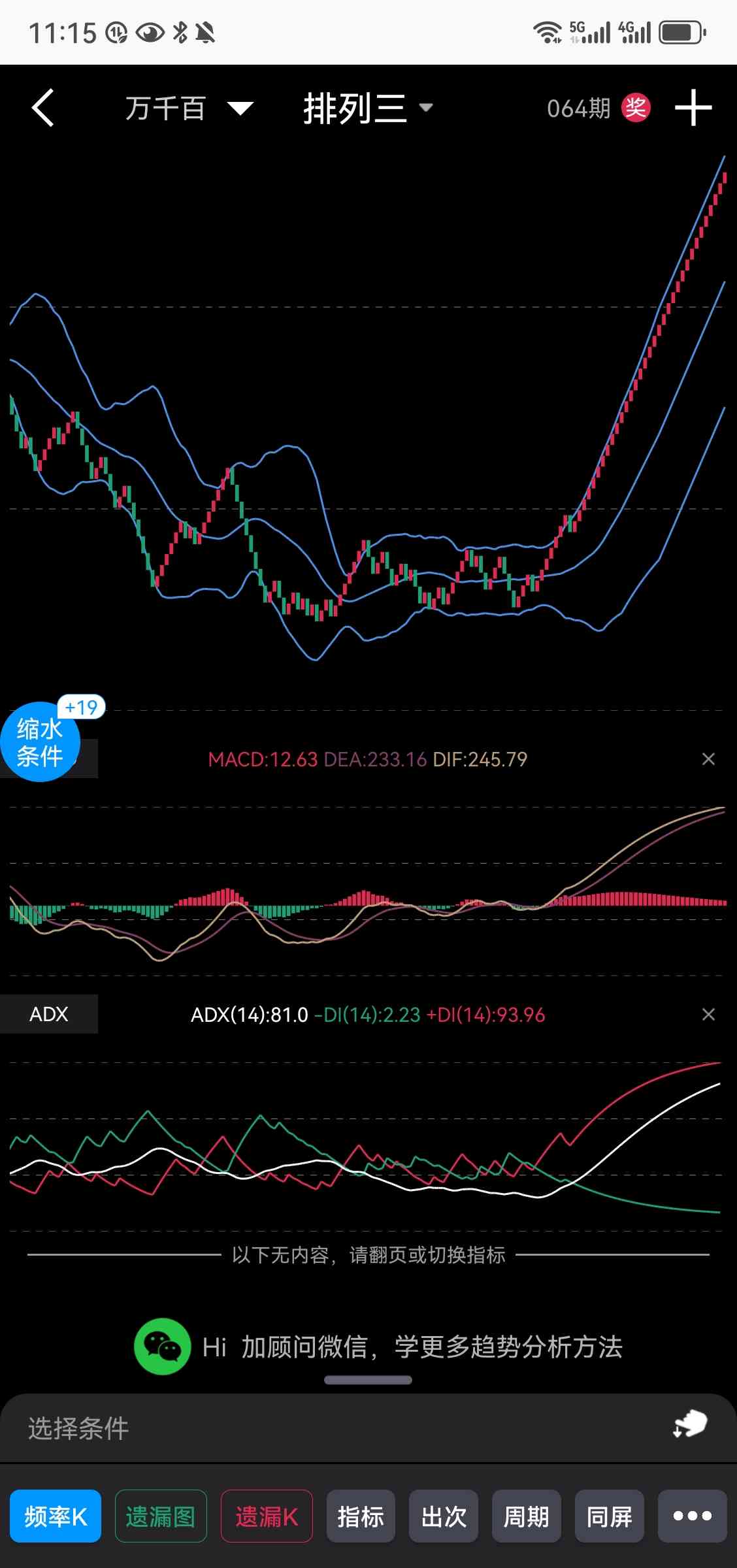
Task: Tap the red 奖 badge
Action: click(x=635, y=108)
